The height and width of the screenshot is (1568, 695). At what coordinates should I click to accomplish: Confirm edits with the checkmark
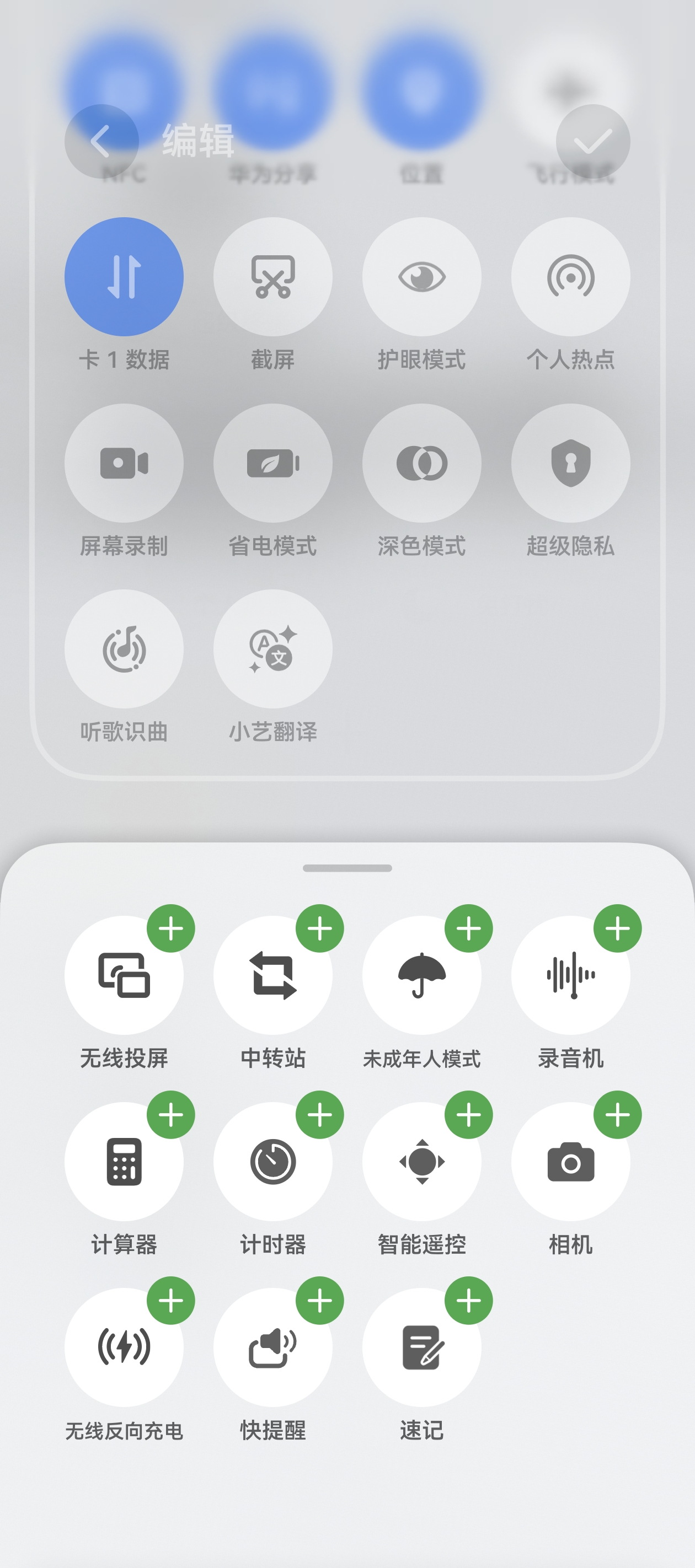(591, 141)
